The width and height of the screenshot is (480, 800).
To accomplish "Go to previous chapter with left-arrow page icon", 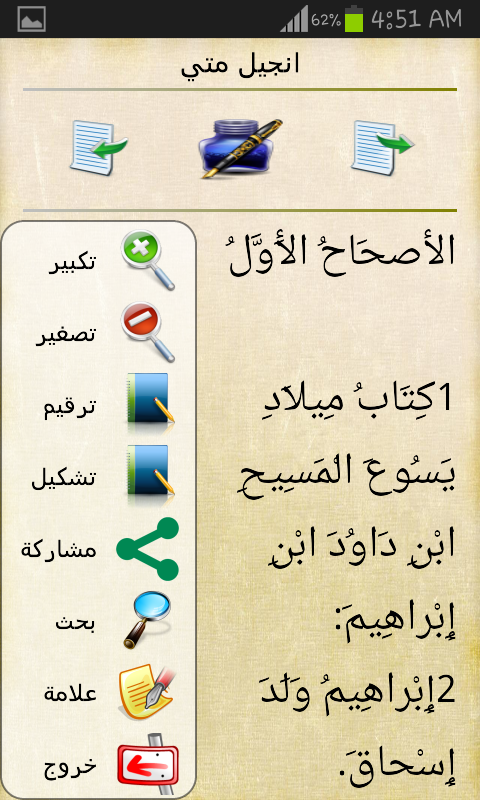I will [98, 148].
